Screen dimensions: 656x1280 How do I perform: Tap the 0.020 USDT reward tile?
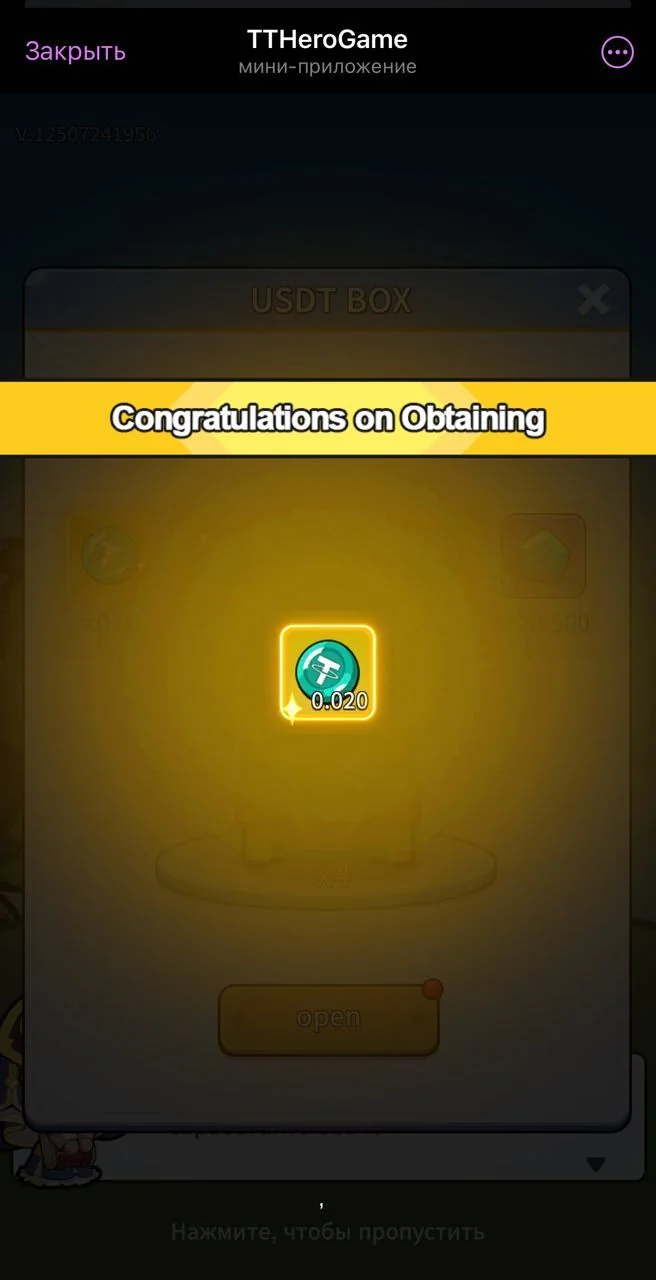point(328,672)
